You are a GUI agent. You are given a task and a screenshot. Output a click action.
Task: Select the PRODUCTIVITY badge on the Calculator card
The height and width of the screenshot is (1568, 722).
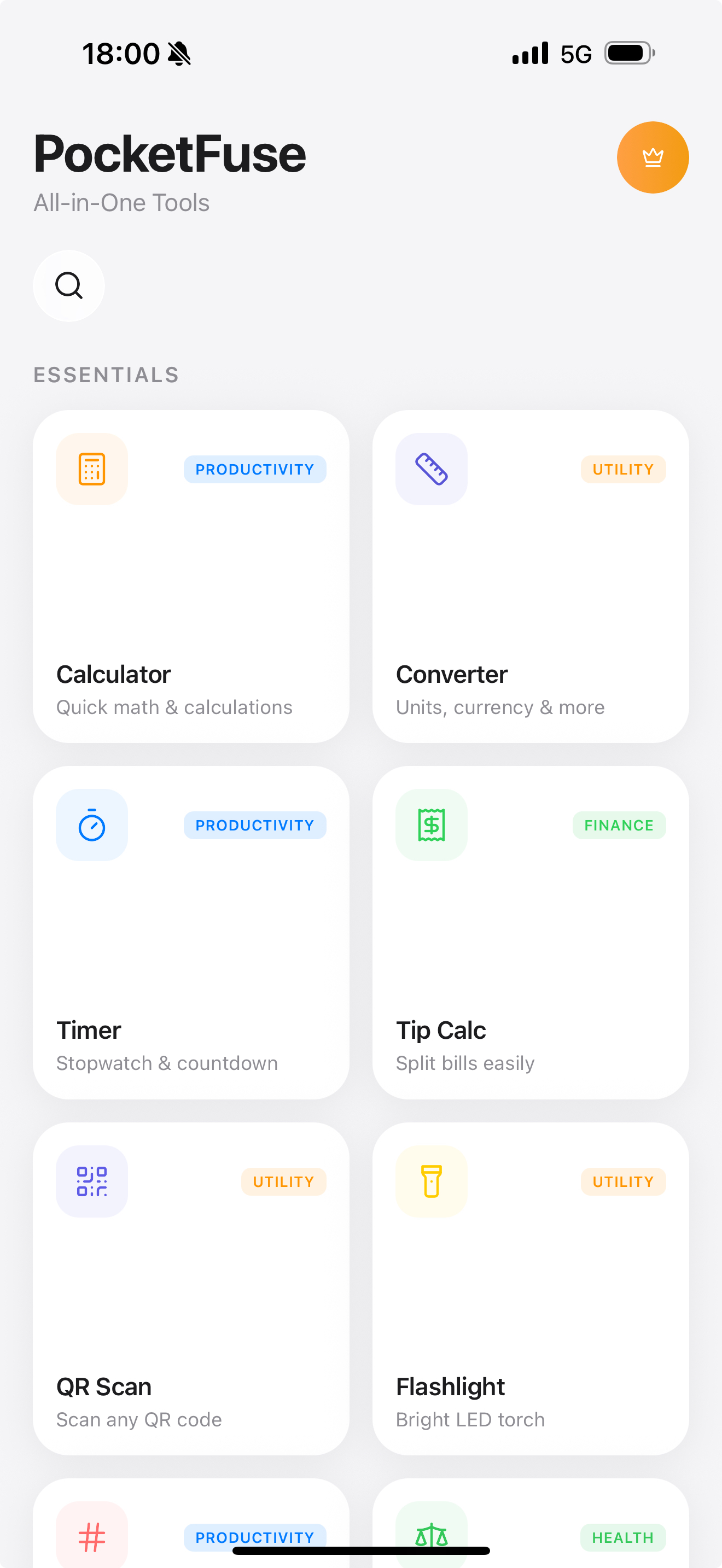click(254, 469)
